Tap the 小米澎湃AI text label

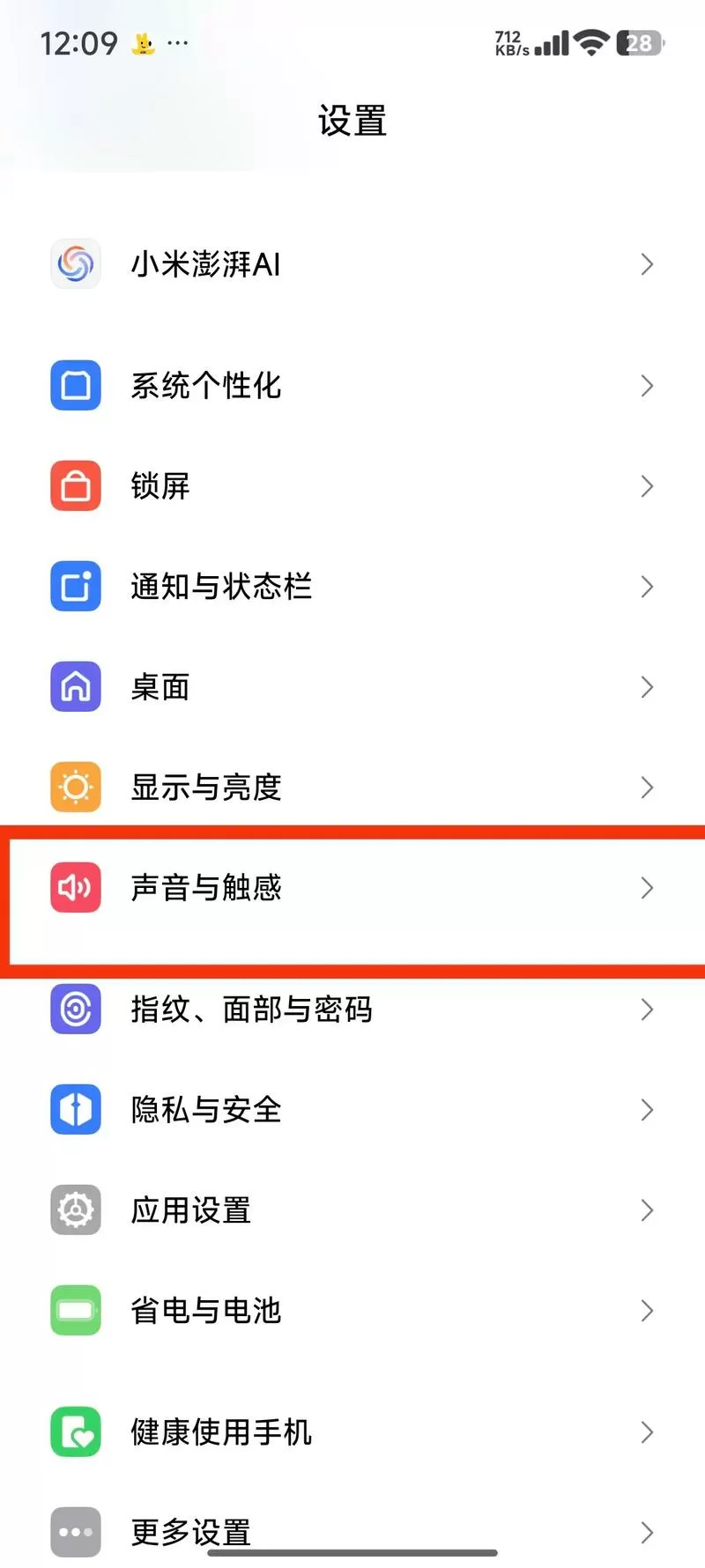[x=204, y=264]
